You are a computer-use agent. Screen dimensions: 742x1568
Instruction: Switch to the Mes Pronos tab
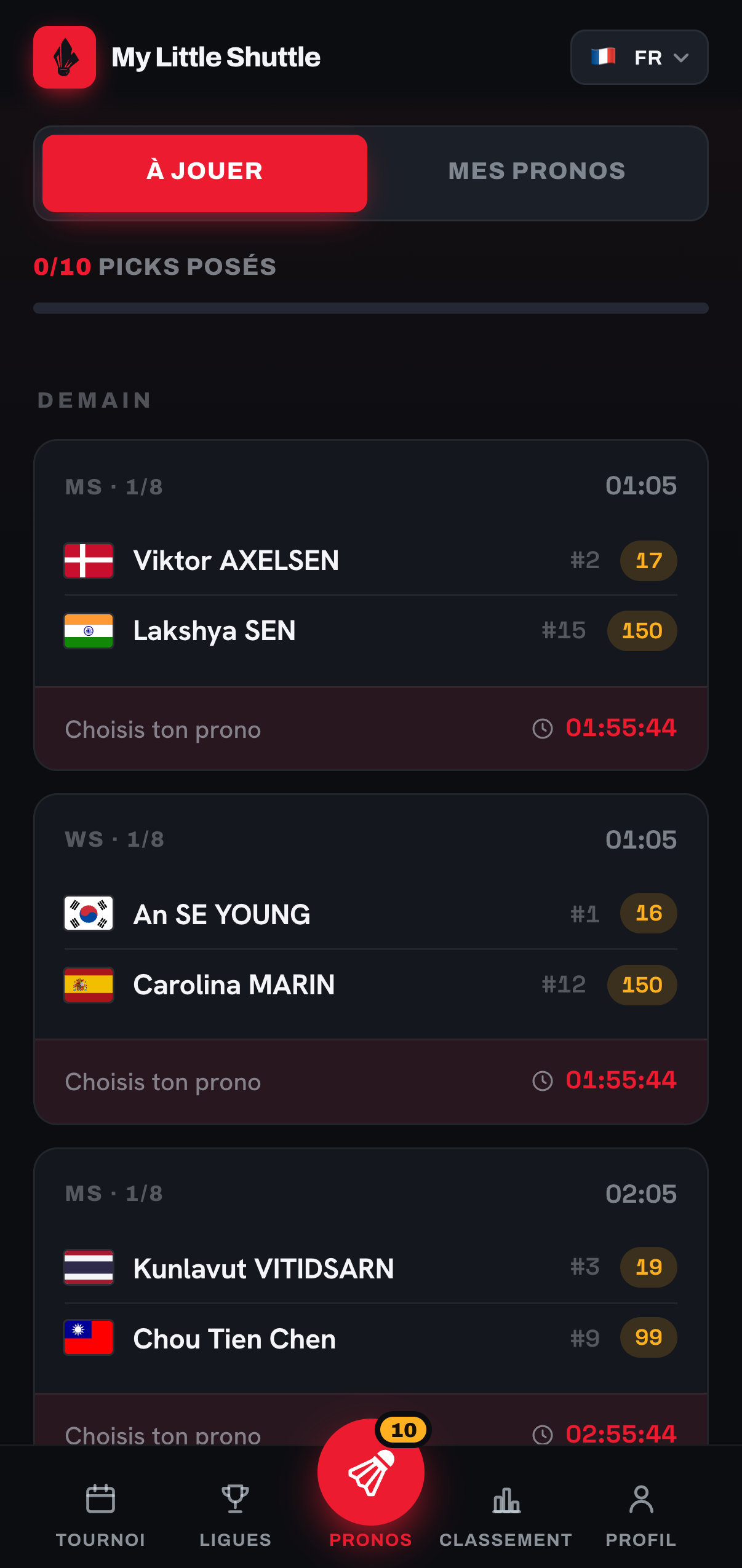tap(537, 172)
